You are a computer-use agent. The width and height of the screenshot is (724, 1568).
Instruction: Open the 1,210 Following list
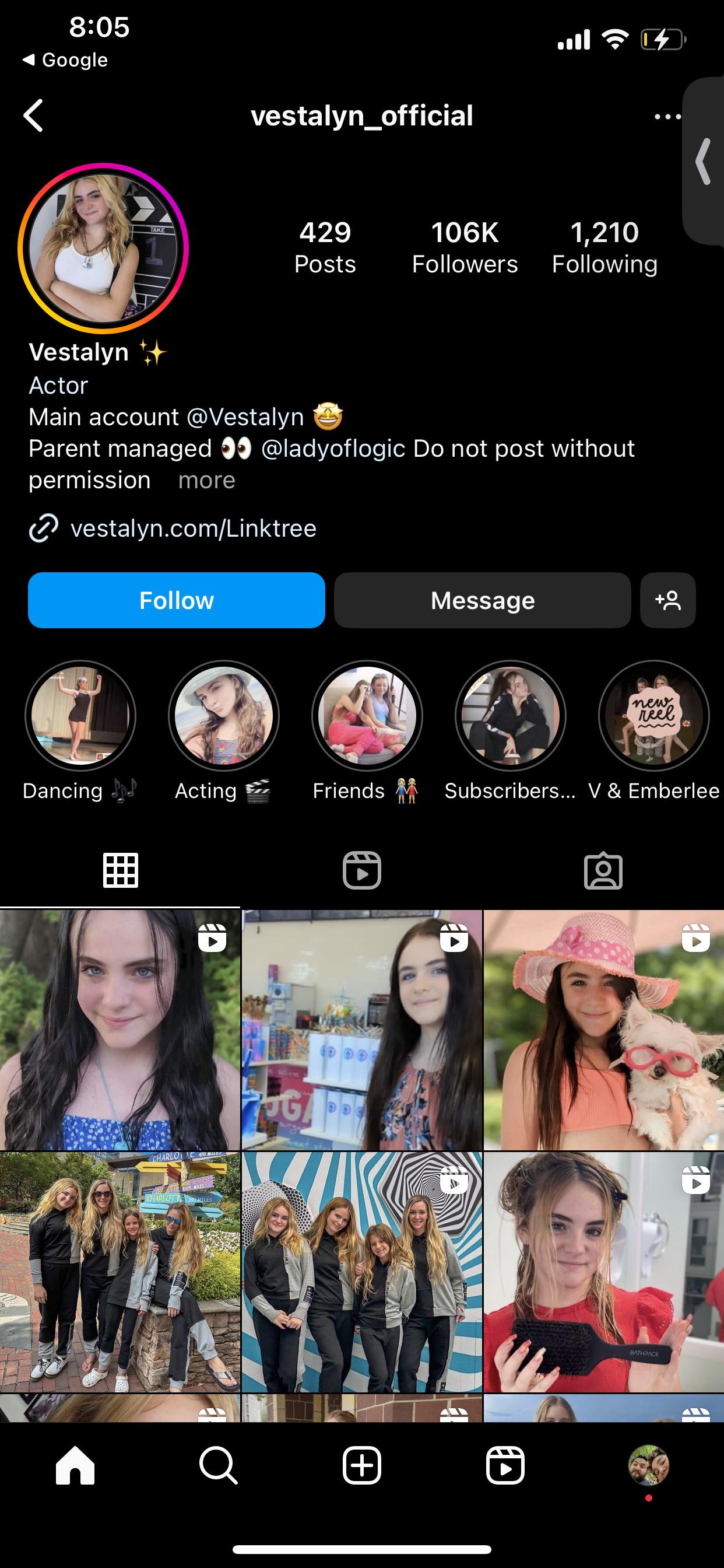(604, 247)
